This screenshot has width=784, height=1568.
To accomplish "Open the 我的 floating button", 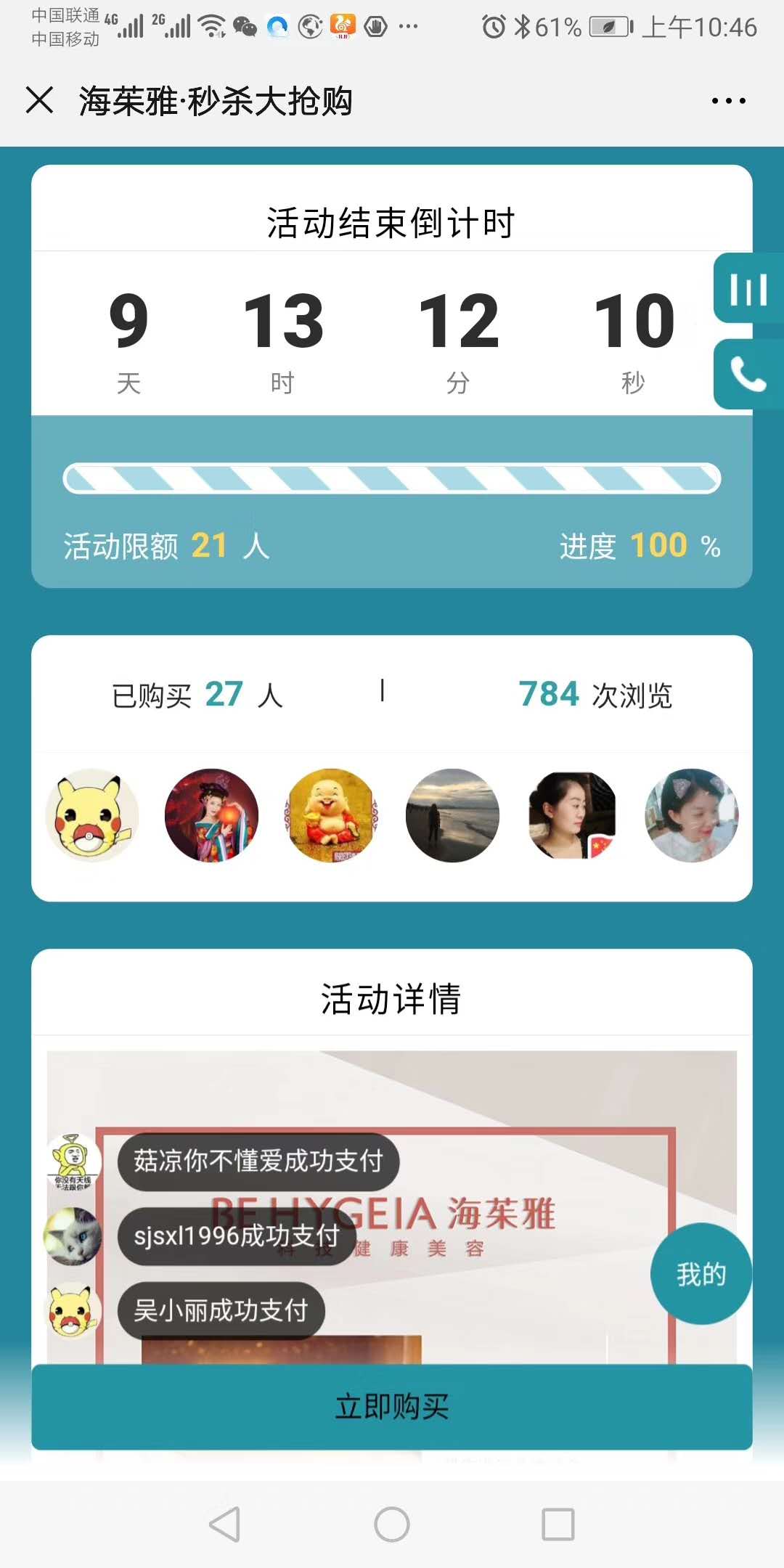I will tap(701, 1274).
